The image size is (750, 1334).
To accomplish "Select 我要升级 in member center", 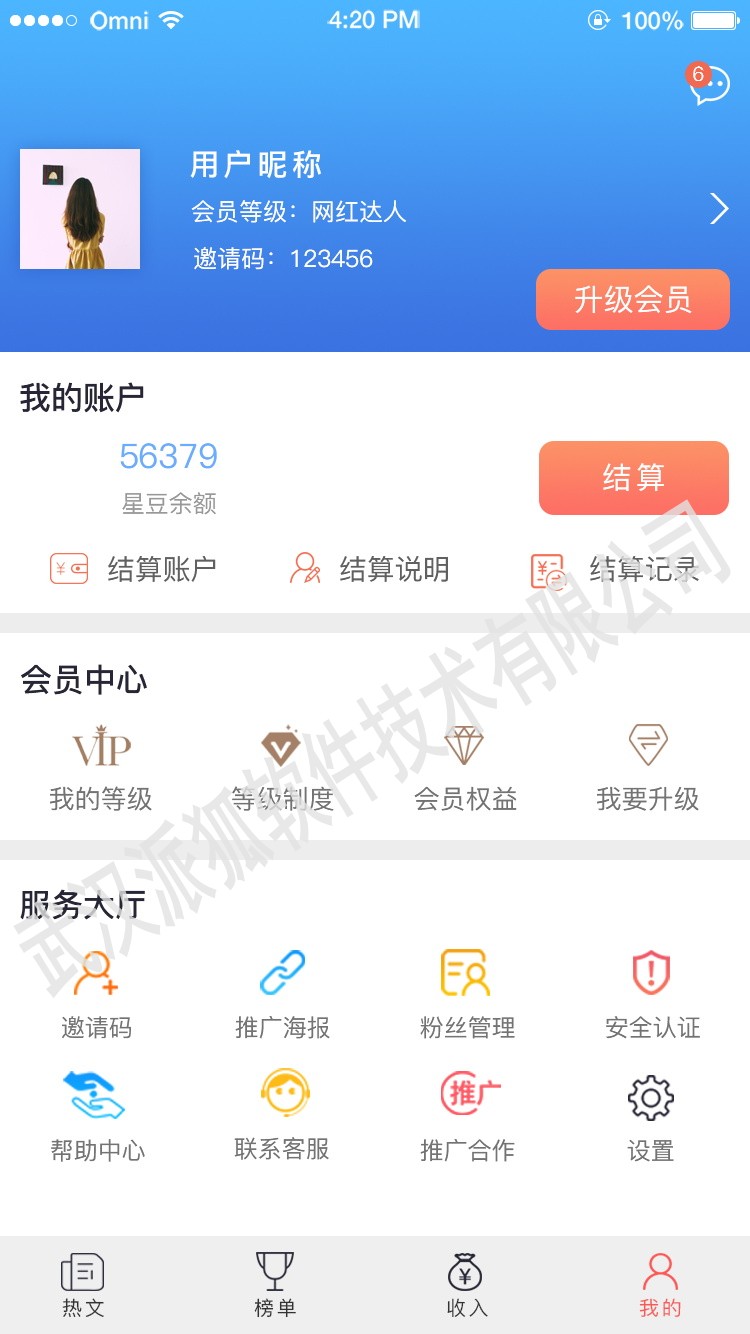I will (x=648, y=768).
